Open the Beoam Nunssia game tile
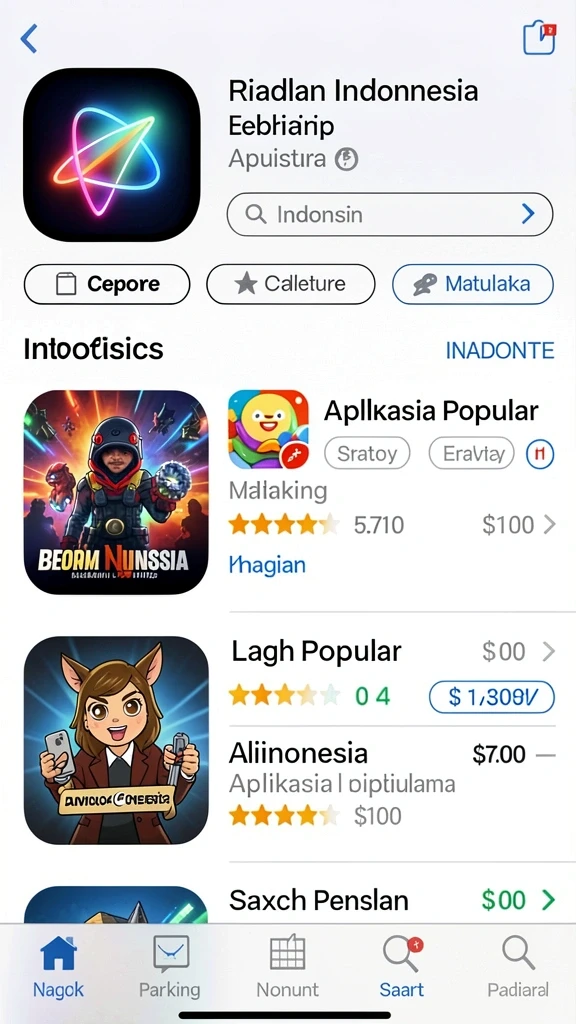 [x=116, y=492]
